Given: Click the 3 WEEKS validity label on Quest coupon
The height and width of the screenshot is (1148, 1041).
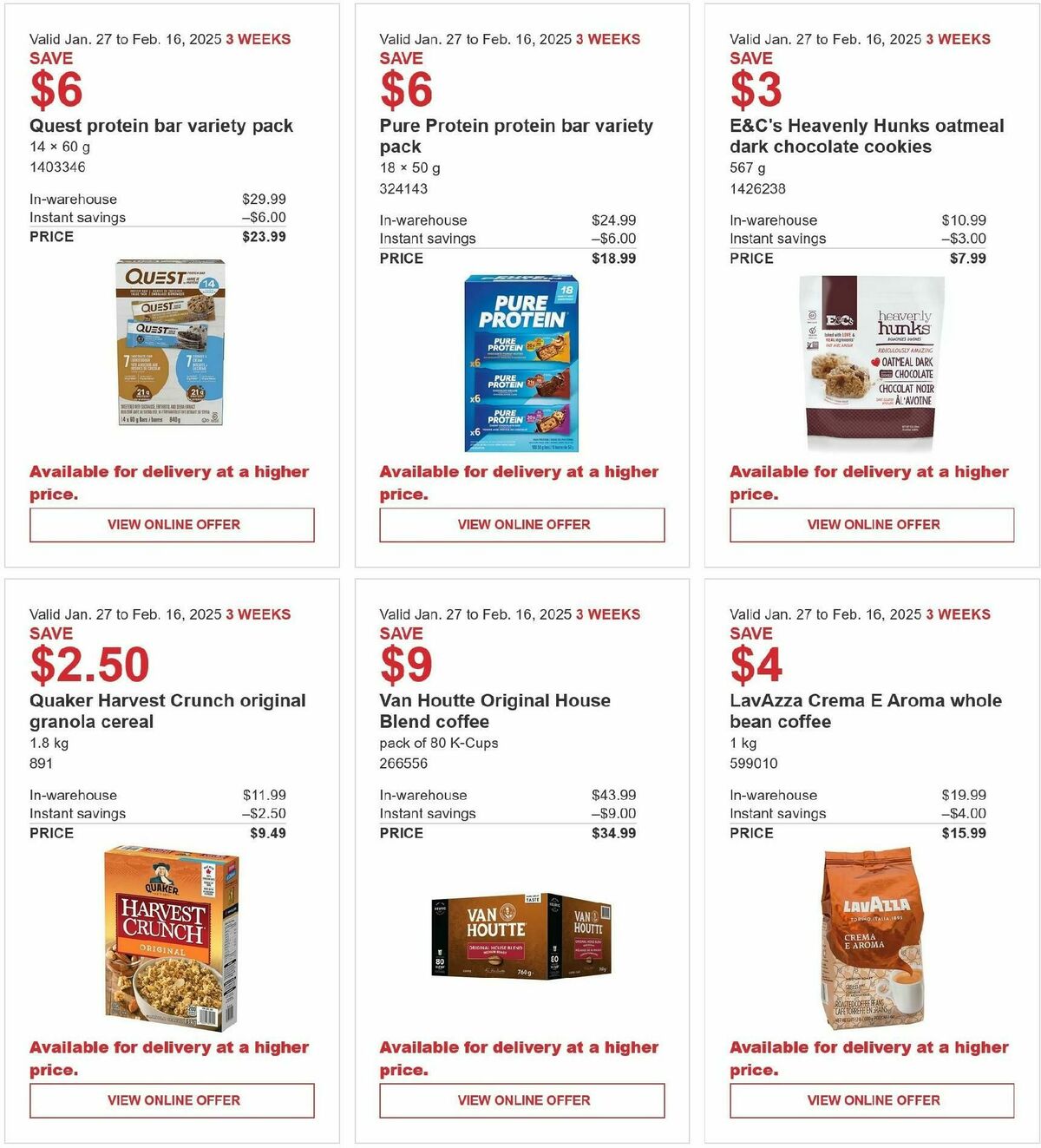Looking at the screenshot, I should (259, 39).
